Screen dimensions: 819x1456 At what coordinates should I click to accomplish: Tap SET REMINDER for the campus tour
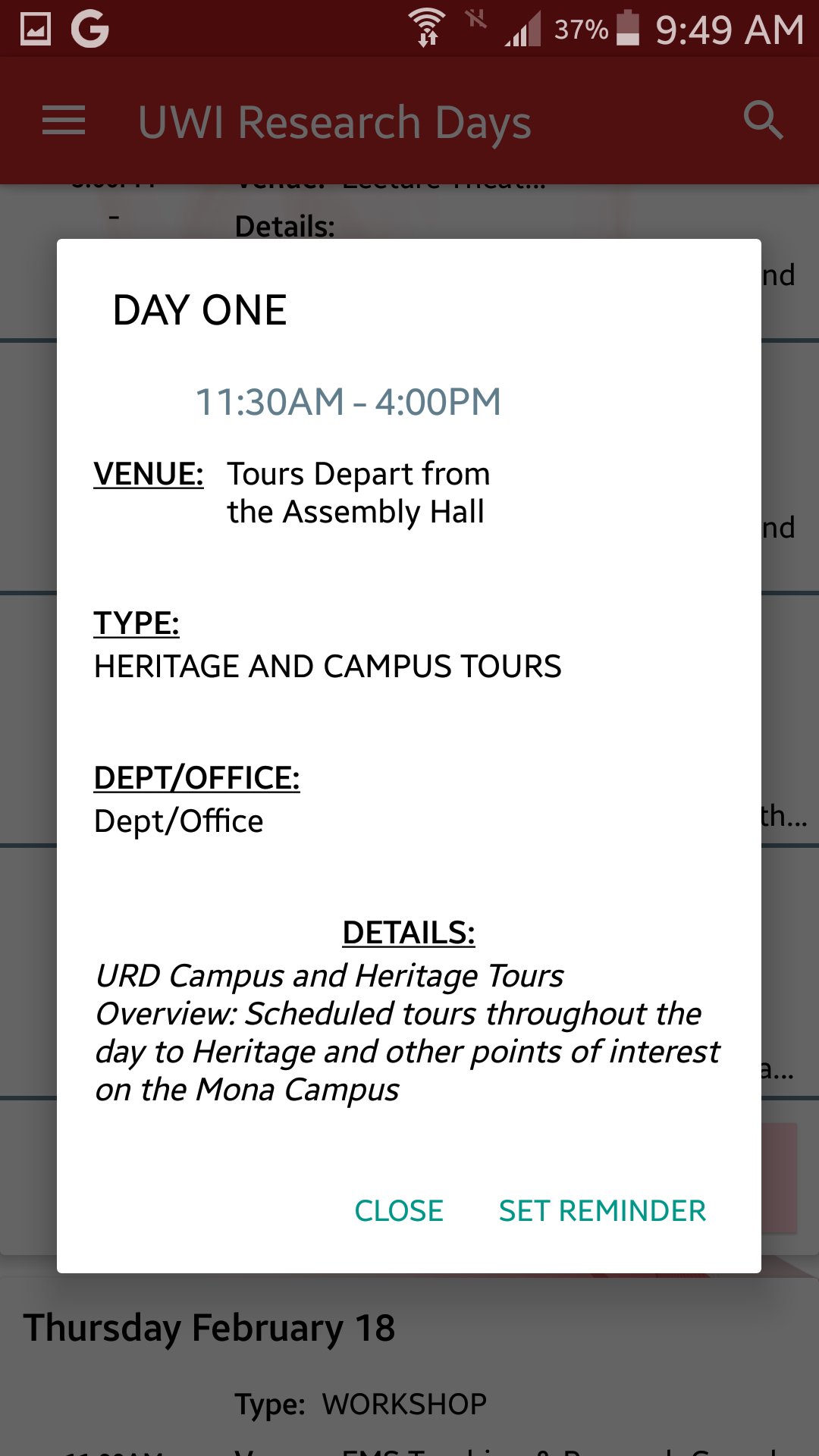601,1210
